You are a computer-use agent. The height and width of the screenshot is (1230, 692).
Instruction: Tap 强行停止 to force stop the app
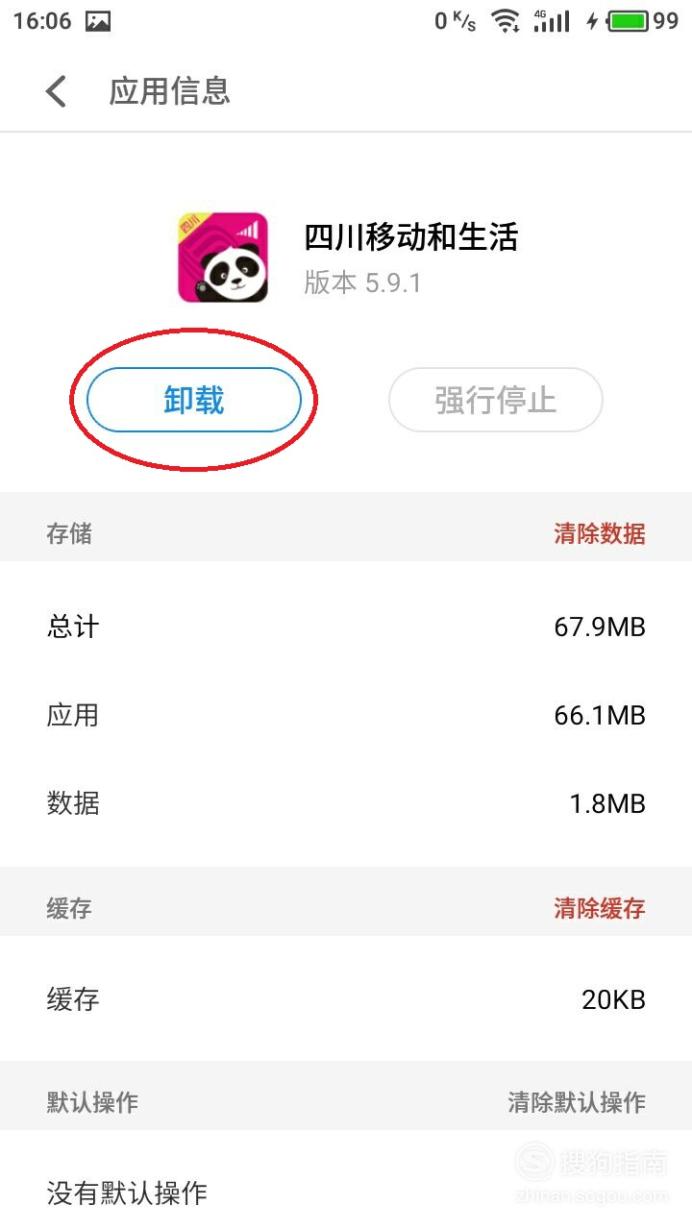496,400
